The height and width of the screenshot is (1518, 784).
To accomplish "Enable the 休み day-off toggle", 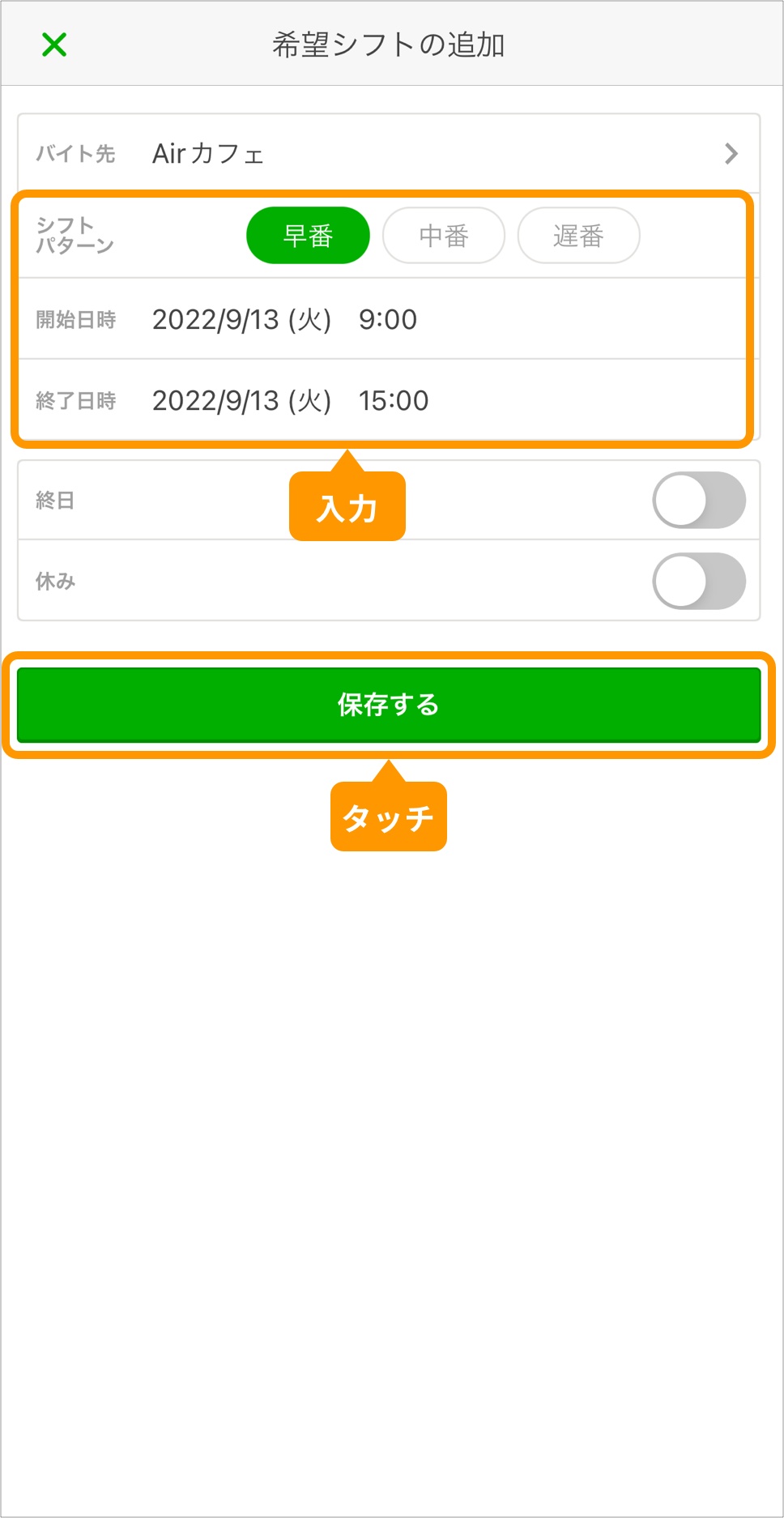I will coord(700,581).
